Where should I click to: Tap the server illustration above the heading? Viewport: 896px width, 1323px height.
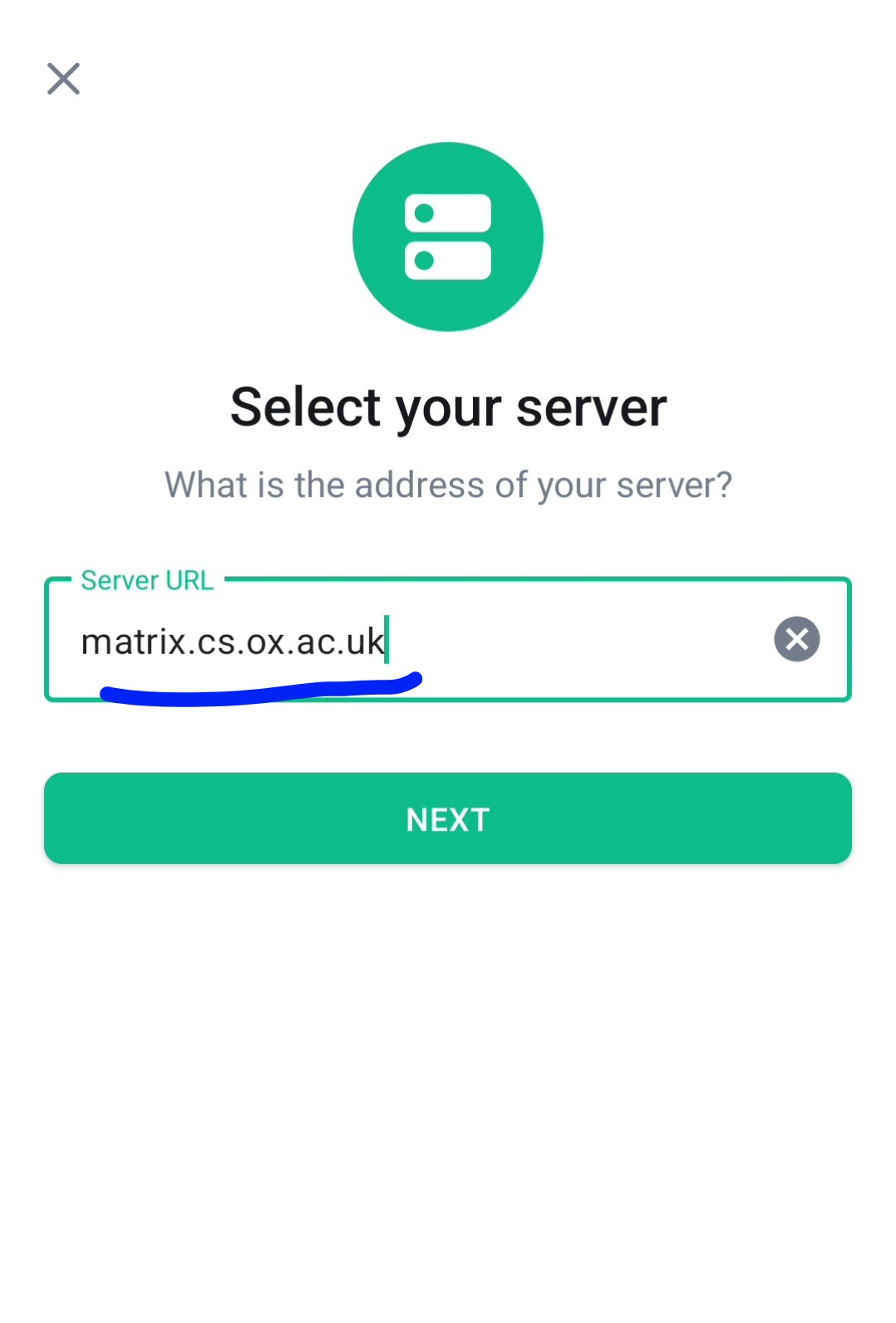tap(447, 236)
